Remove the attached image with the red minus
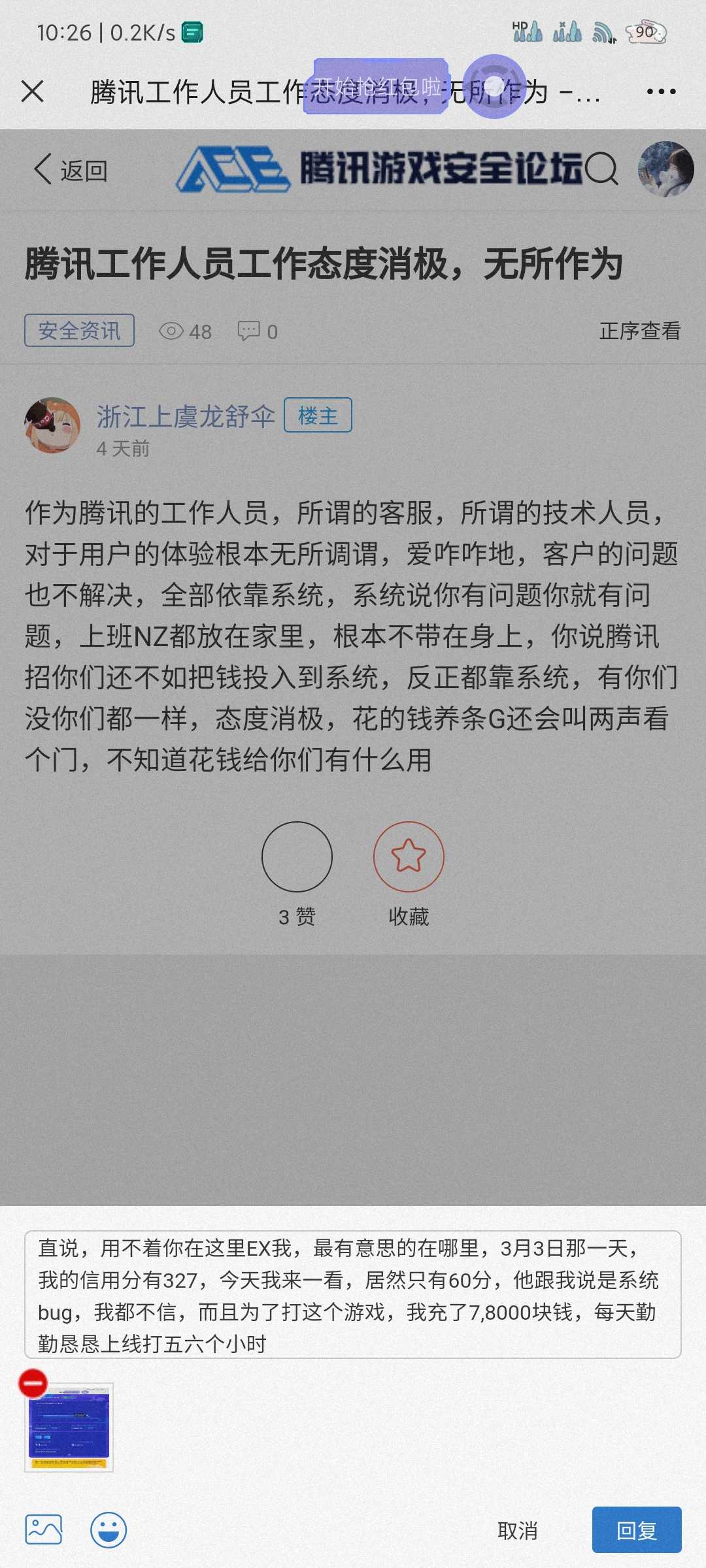This screenshot has height=1568, width=706. click(33, 1383)
